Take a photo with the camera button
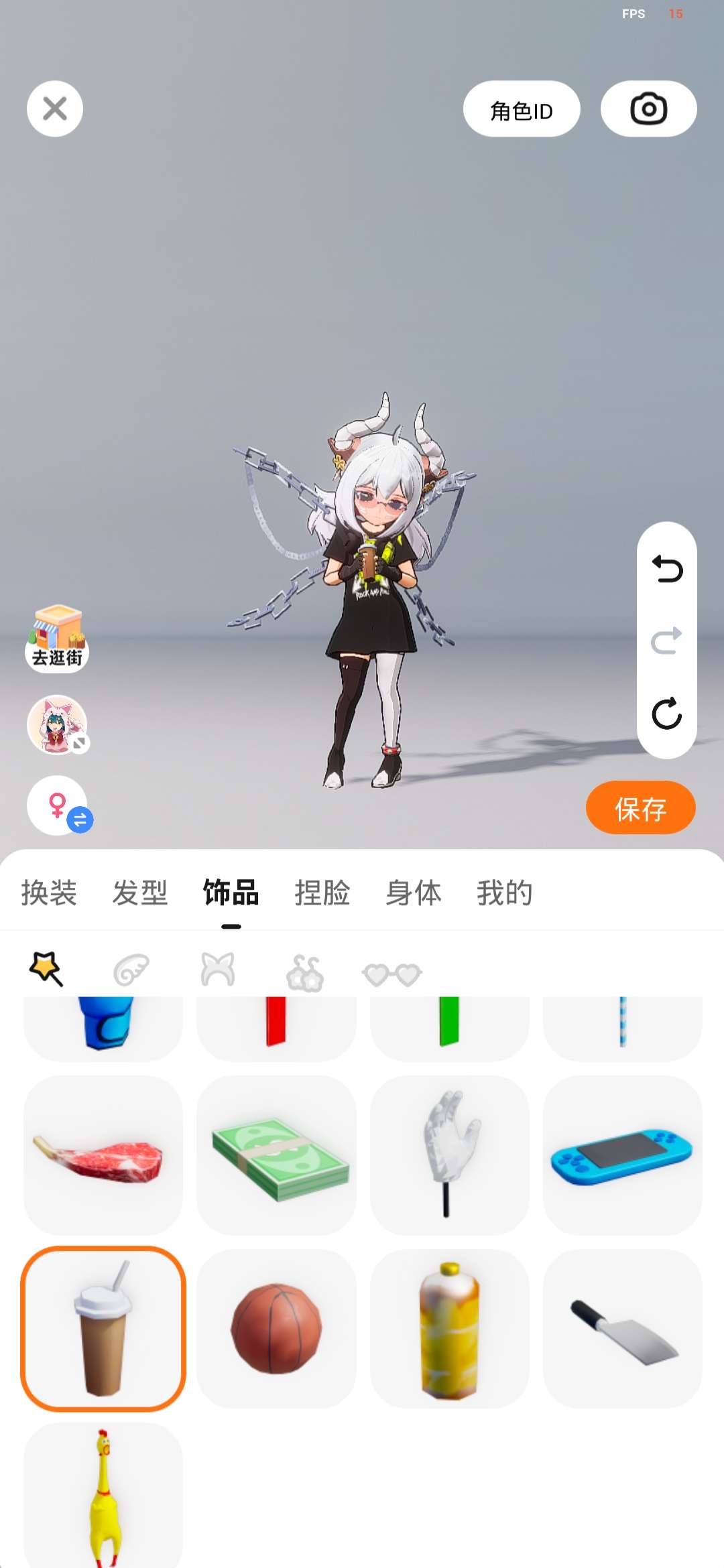This screenshot has height=1568, width=724. coord(648,109)
